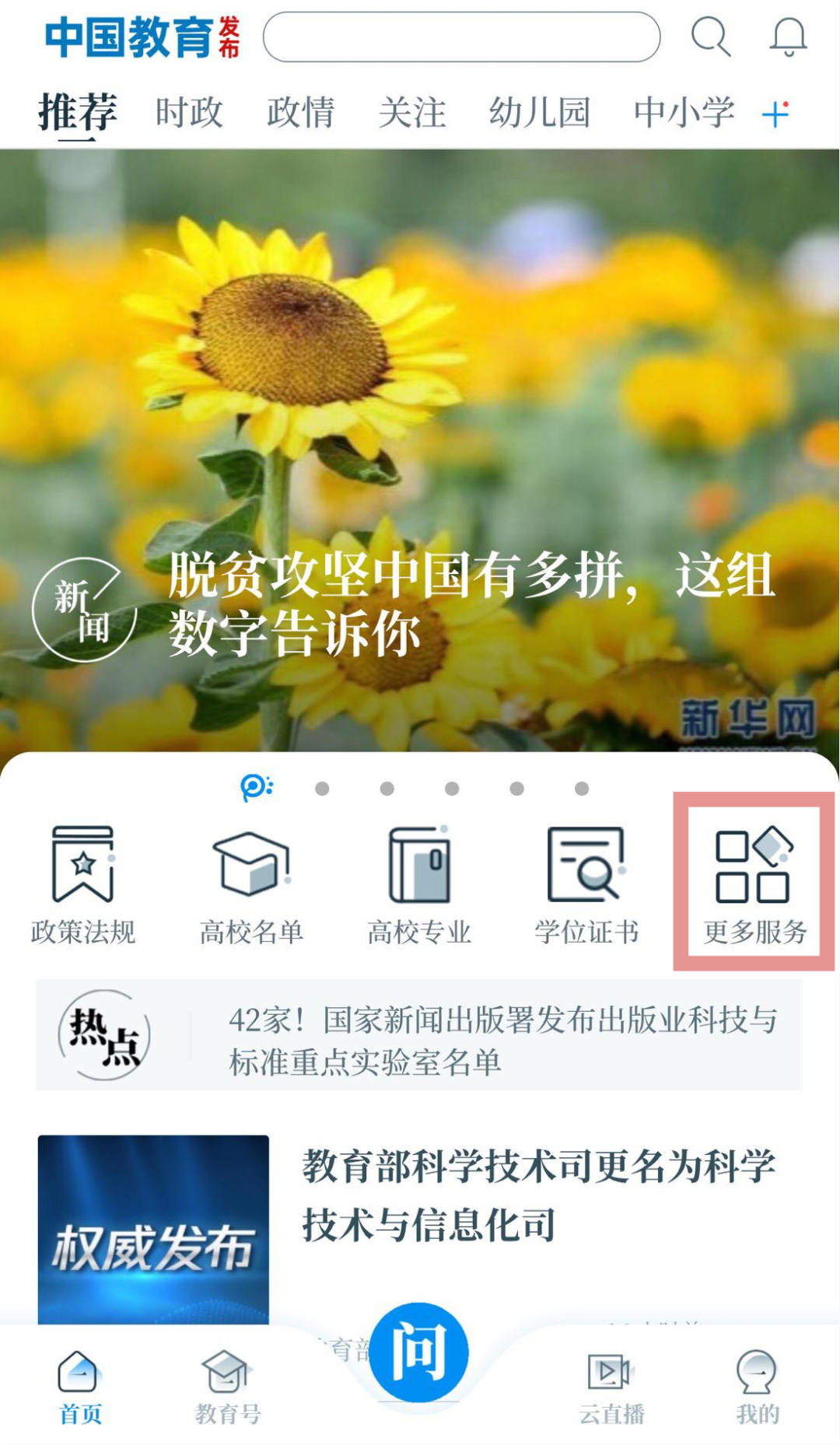This screenshot has width=840, height=1445.
Task: Open the notifications bell
Action: click(x=788, y=37)
